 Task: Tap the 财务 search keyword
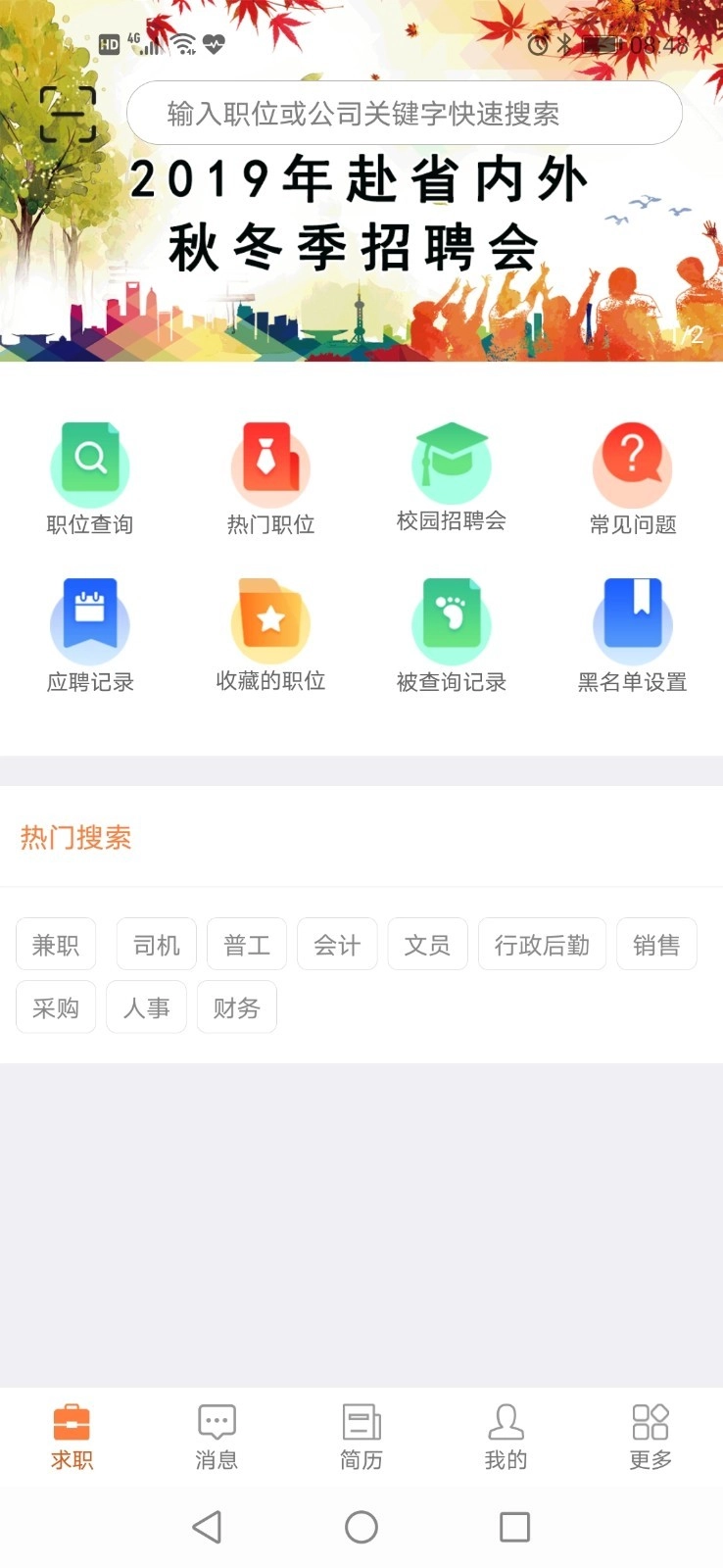[x=236, y=1006]
